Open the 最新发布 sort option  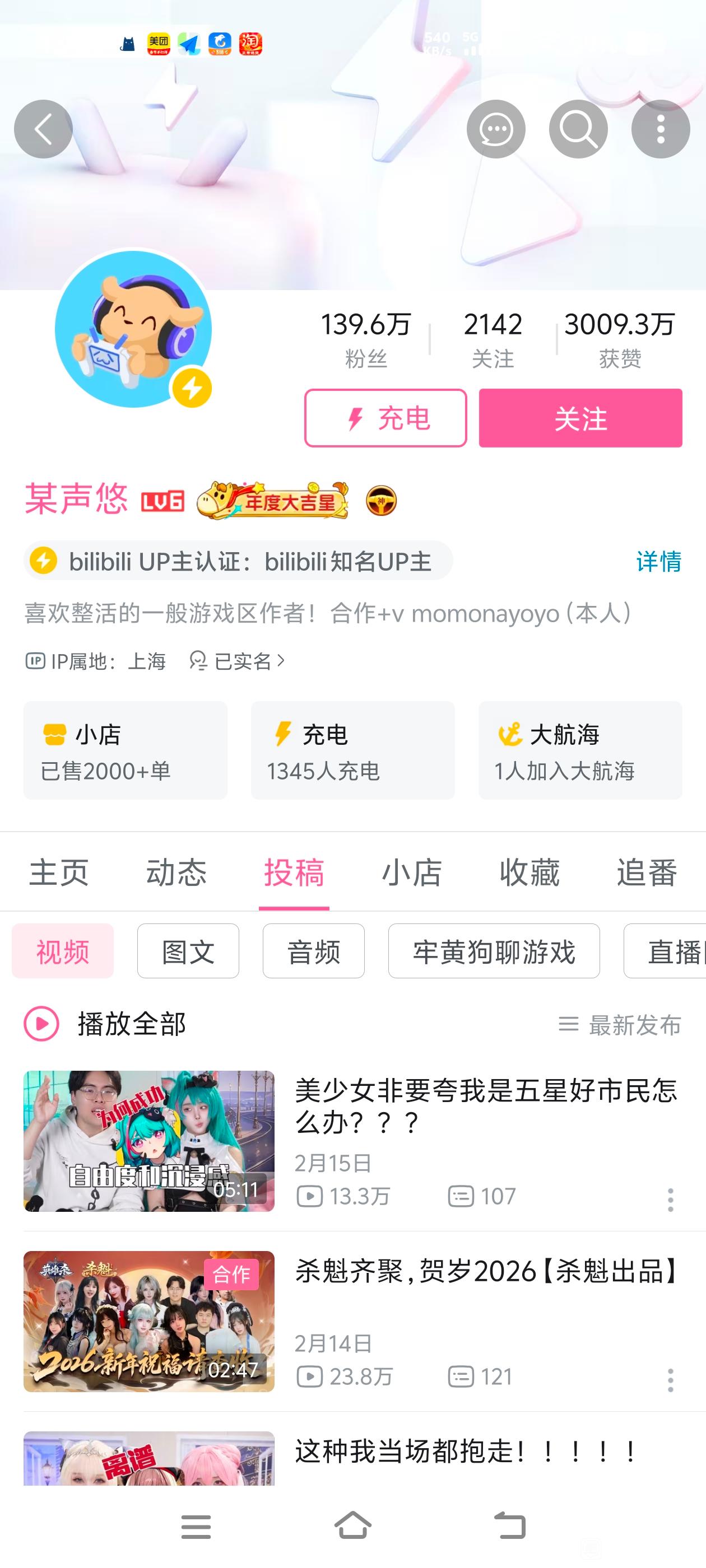pyautogui.click(x=620, y=1024)
